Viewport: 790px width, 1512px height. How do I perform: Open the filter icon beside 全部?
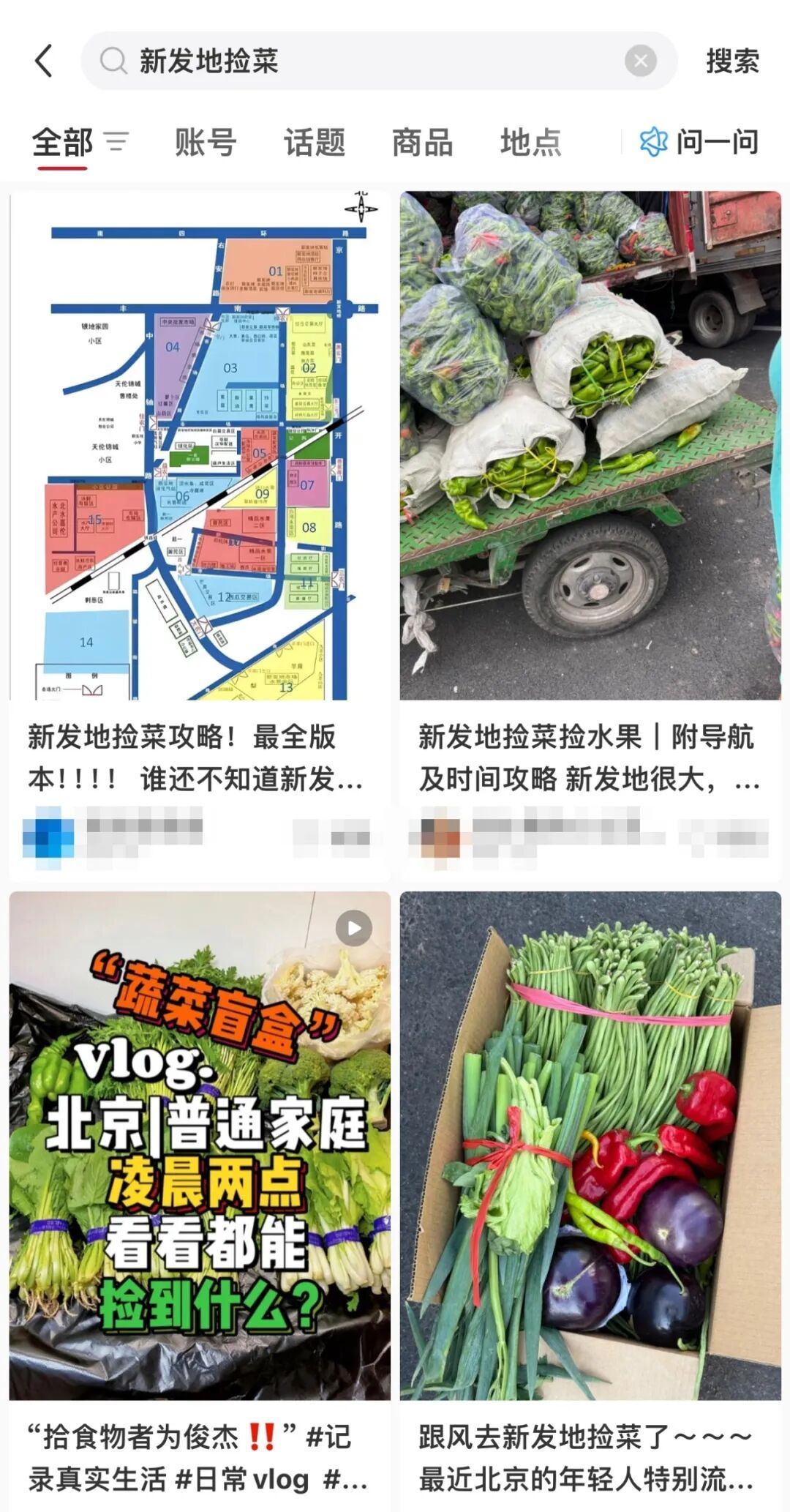point(116,141)
